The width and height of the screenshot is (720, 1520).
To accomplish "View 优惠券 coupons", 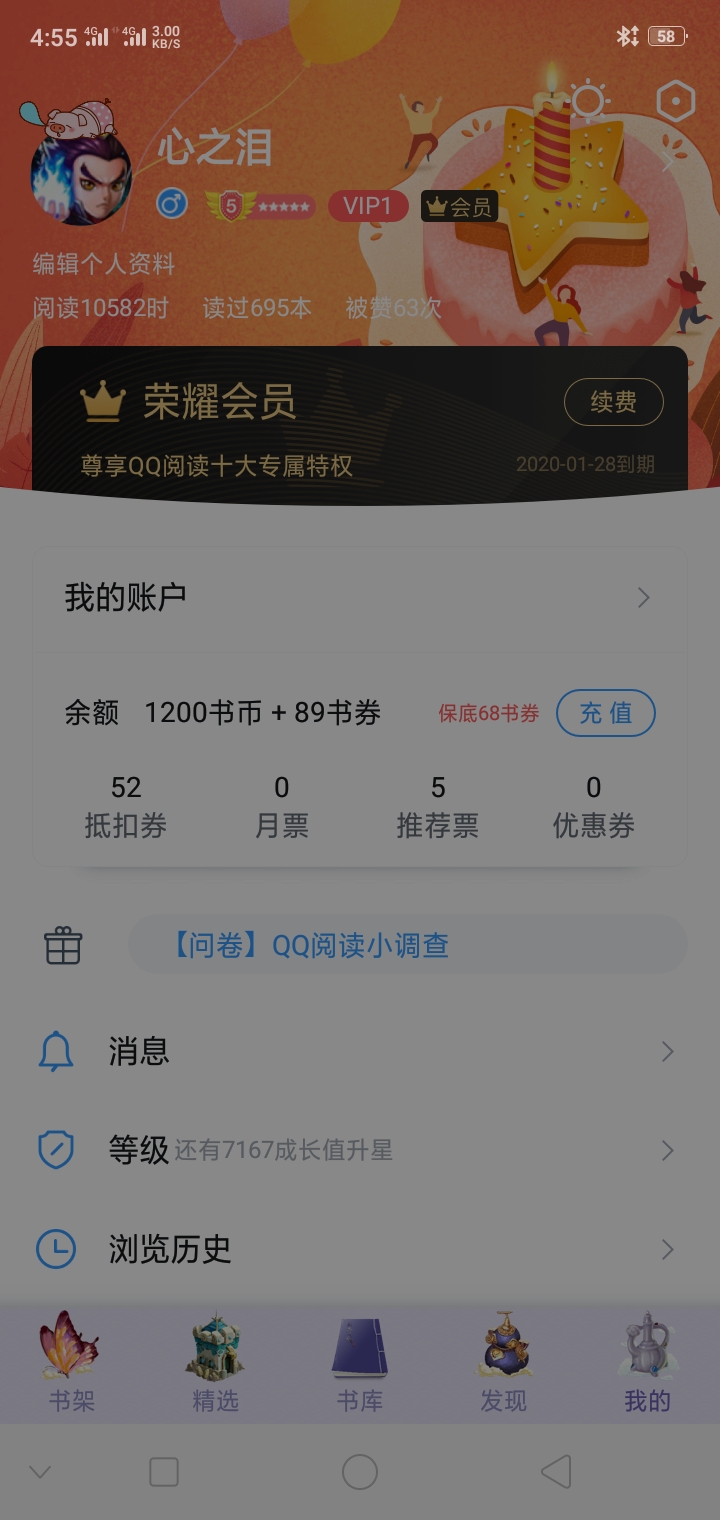I will (594, 807).
